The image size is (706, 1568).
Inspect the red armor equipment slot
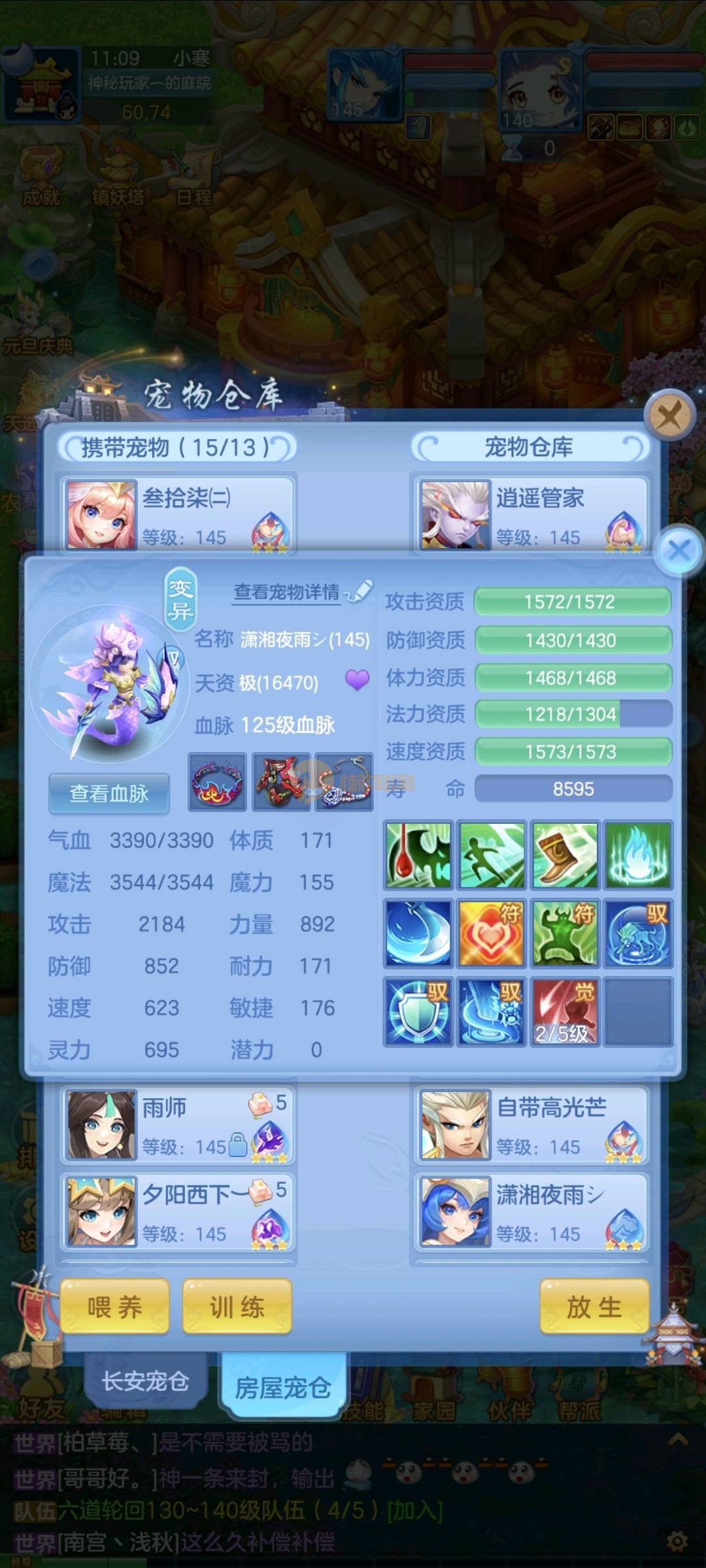(281, 781)
